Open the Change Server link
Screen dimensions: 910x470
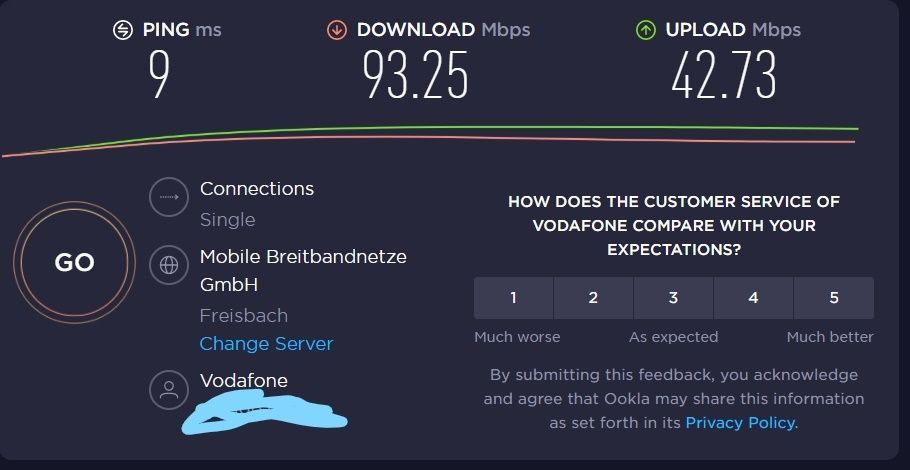(266, 343)
